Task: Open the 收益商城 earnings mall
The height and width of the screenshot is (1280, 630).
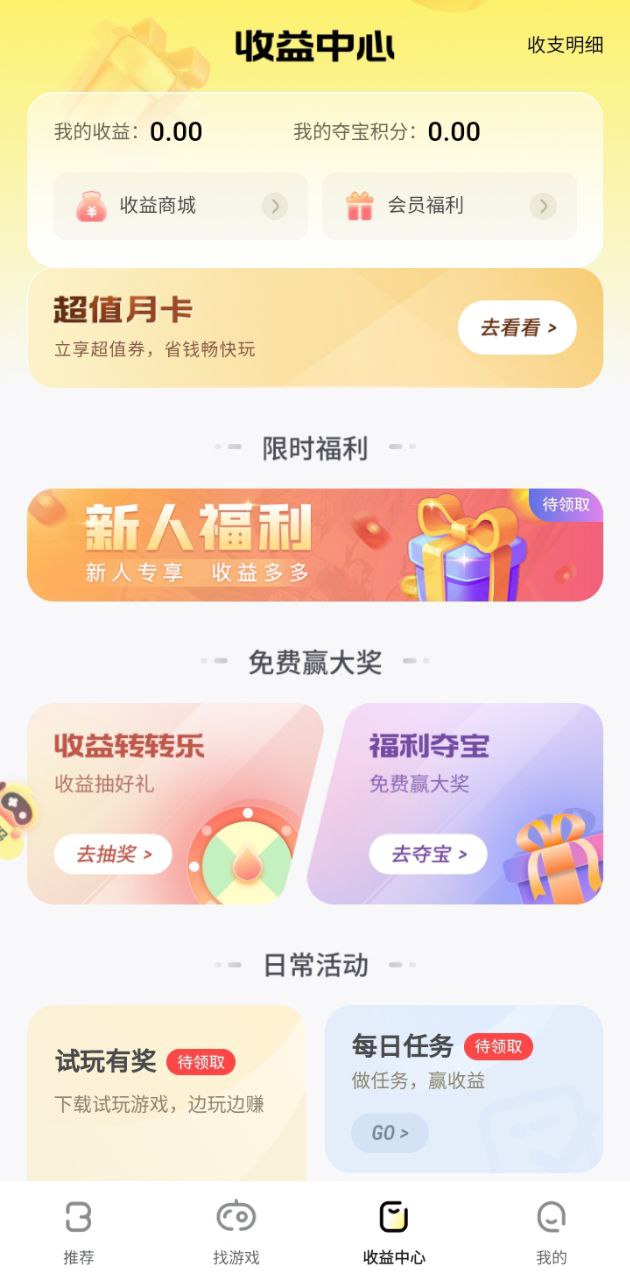Action: click(x=181, y=206)
